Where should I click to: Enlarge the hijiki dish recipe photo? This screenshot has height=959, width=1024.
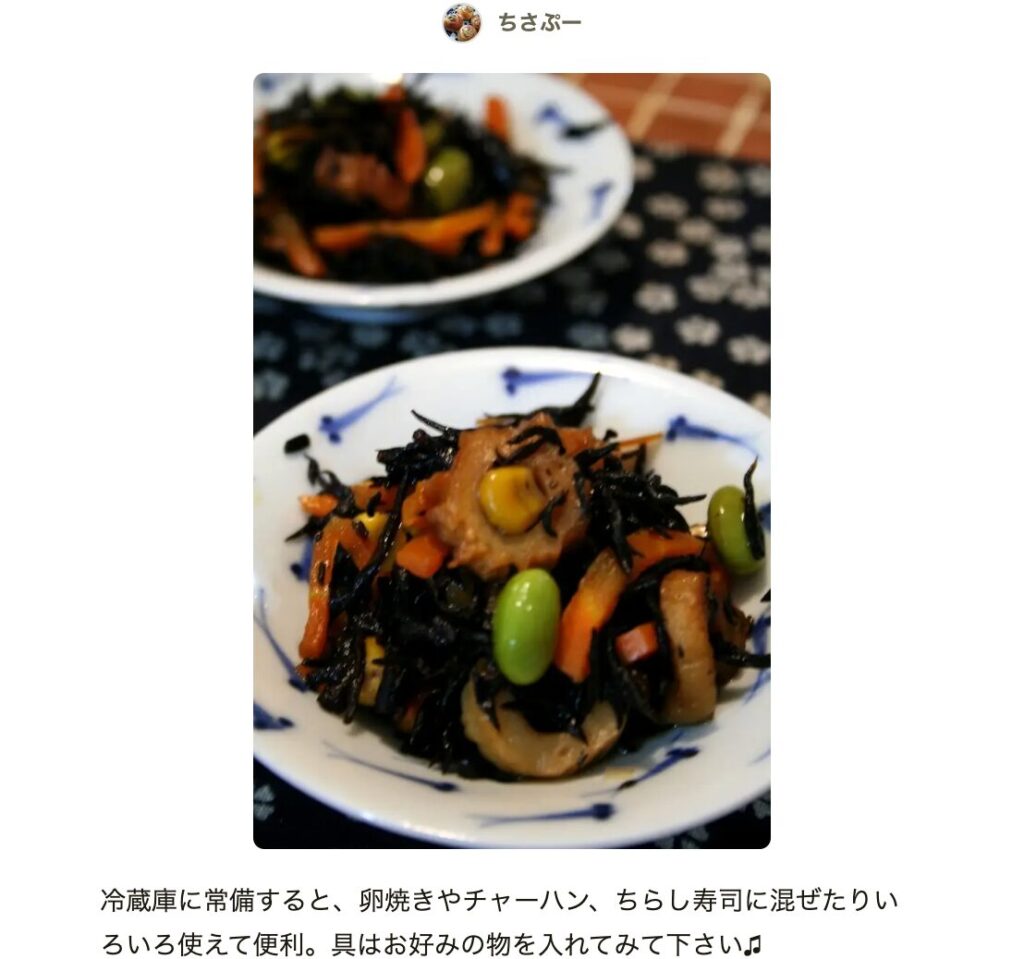511,460
